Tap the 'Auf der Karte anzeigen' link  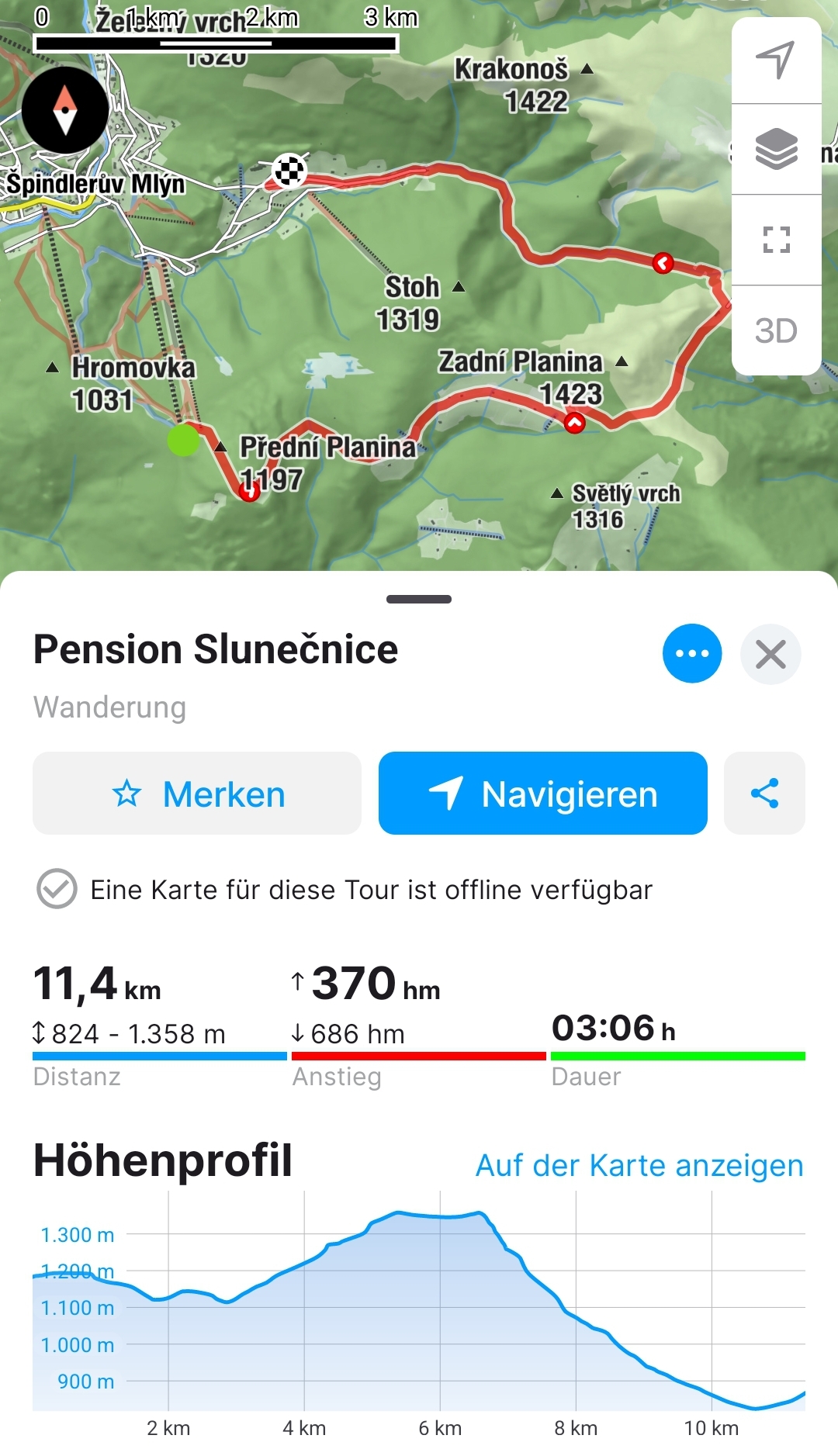[x=639, y=1165]
